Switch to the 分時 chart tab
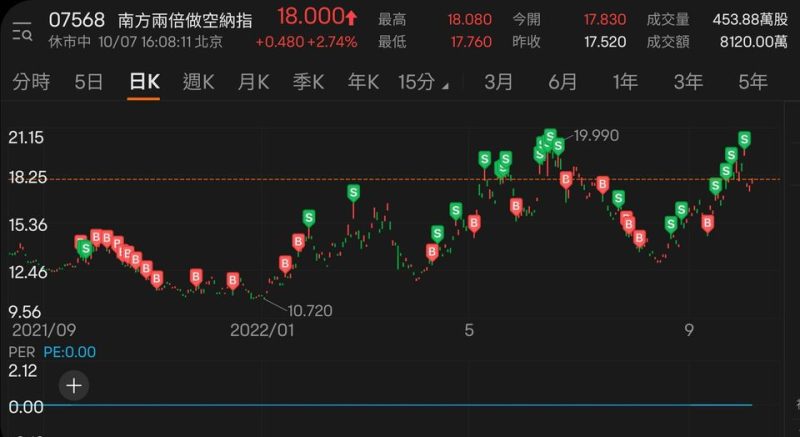The width and height of the screenshot is (800, 437). 31,83
